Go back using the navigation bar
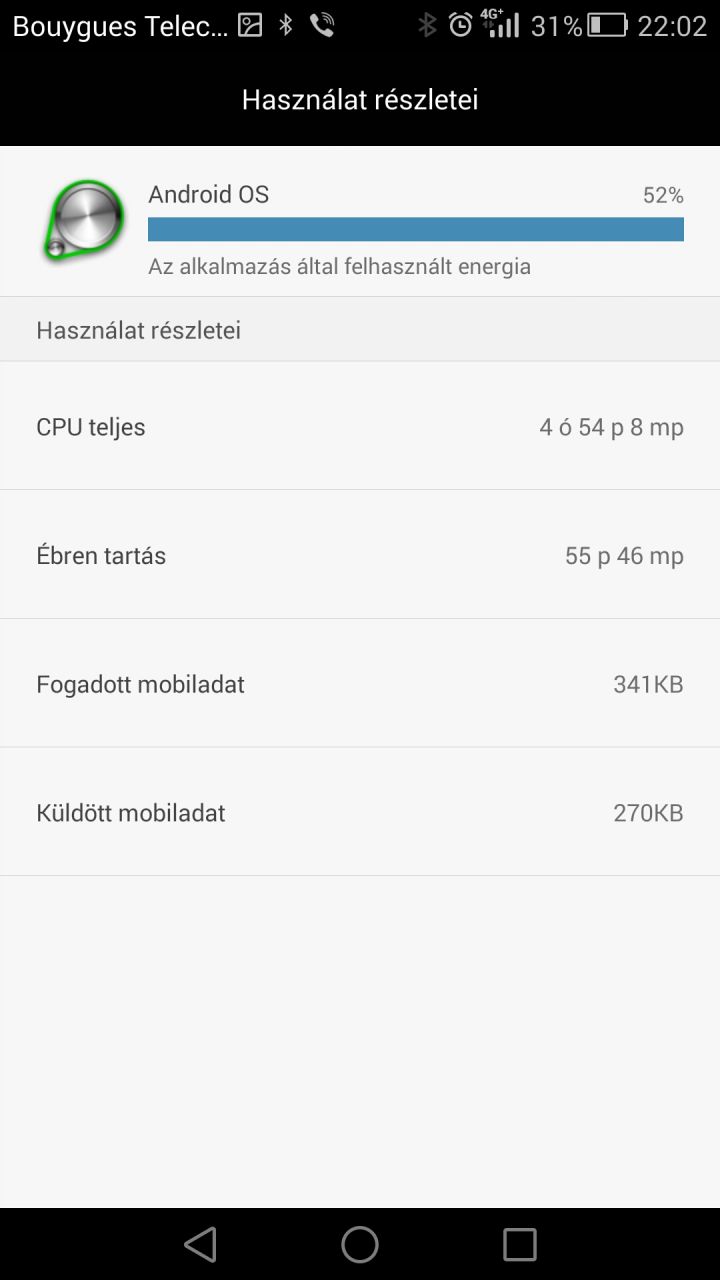 [x=201, y=1244]
